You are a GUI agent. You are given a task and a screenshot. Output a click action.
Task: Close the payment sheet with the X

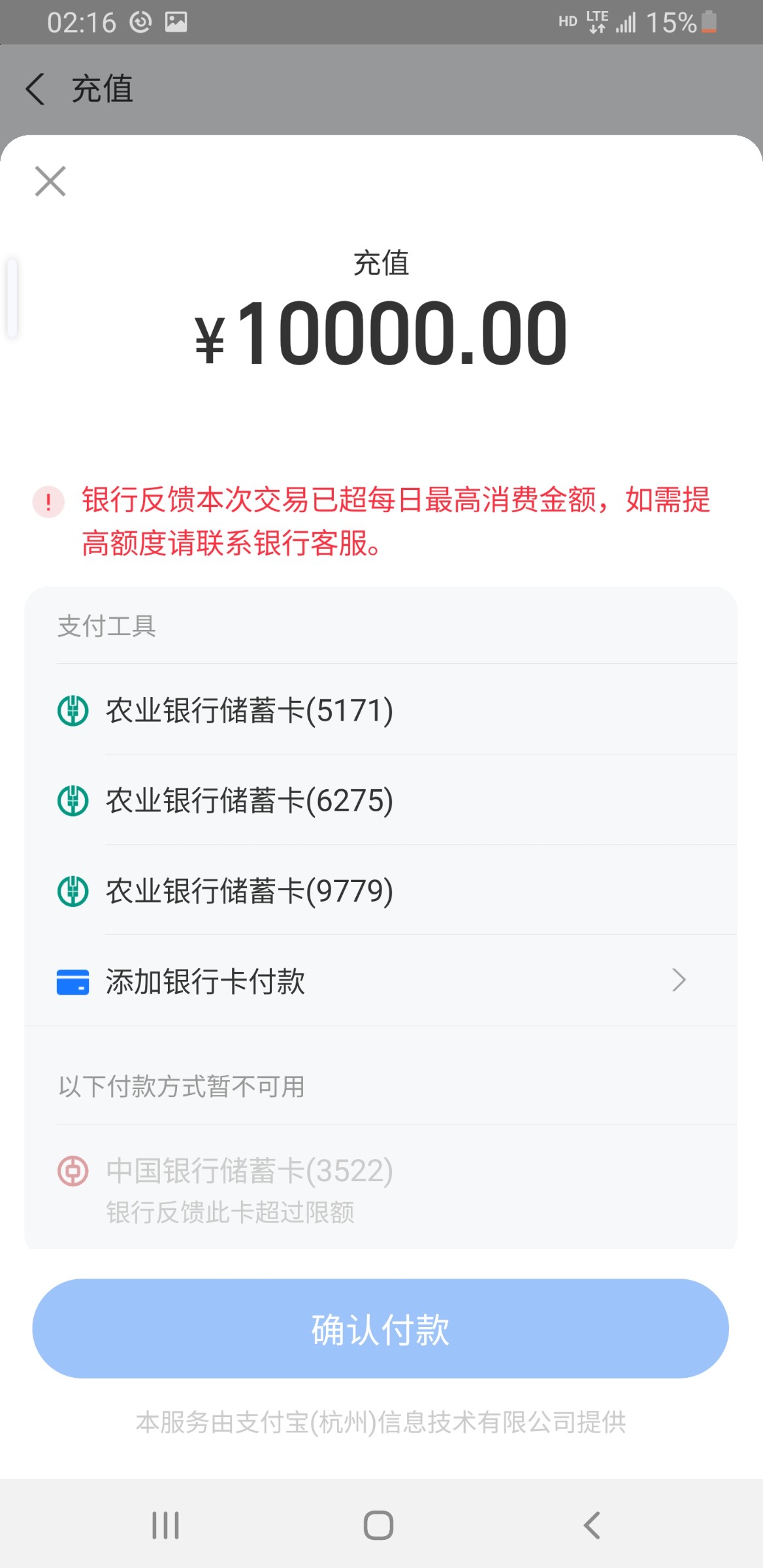[x=50, y=181]
